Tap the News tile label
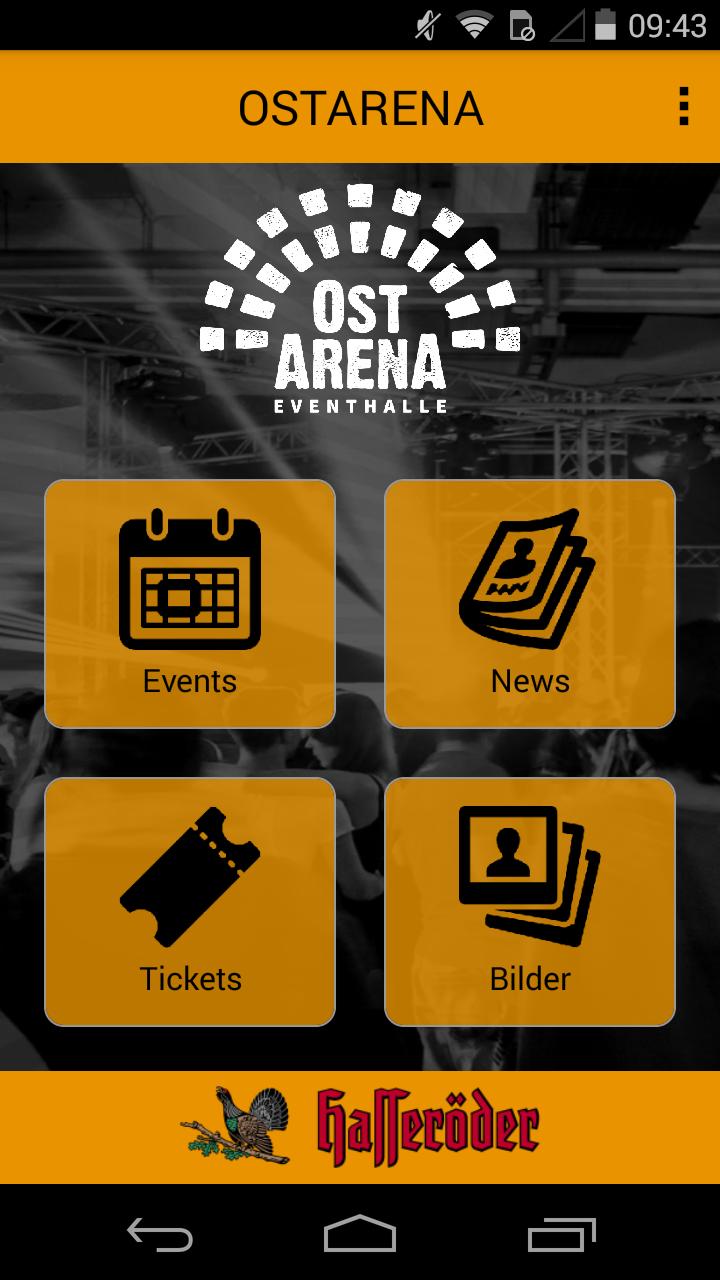Viewport: 720px width, 1280px height. 528,681
